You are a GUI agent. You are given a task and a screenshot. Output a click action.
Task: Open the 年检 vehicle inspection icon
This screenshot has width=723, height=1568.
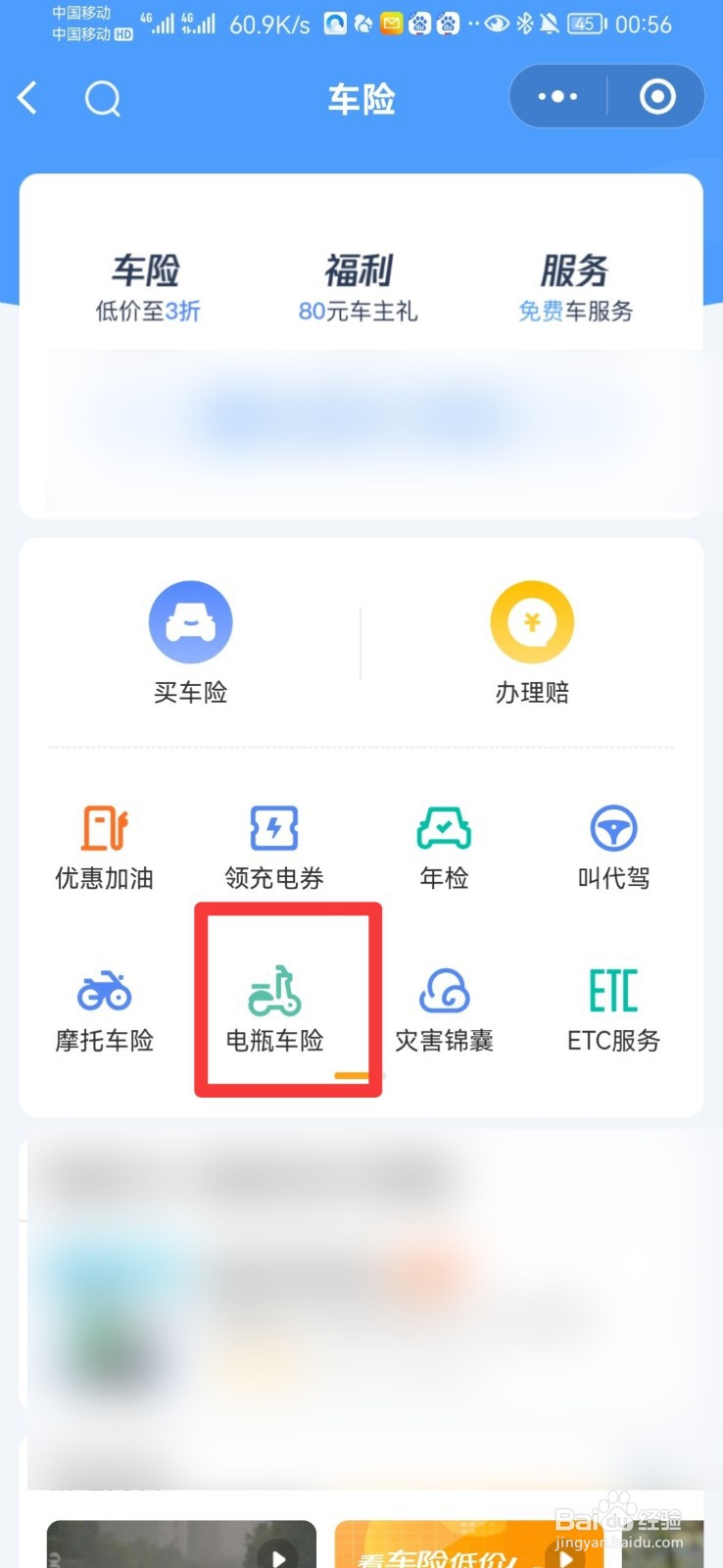[444, 845]
